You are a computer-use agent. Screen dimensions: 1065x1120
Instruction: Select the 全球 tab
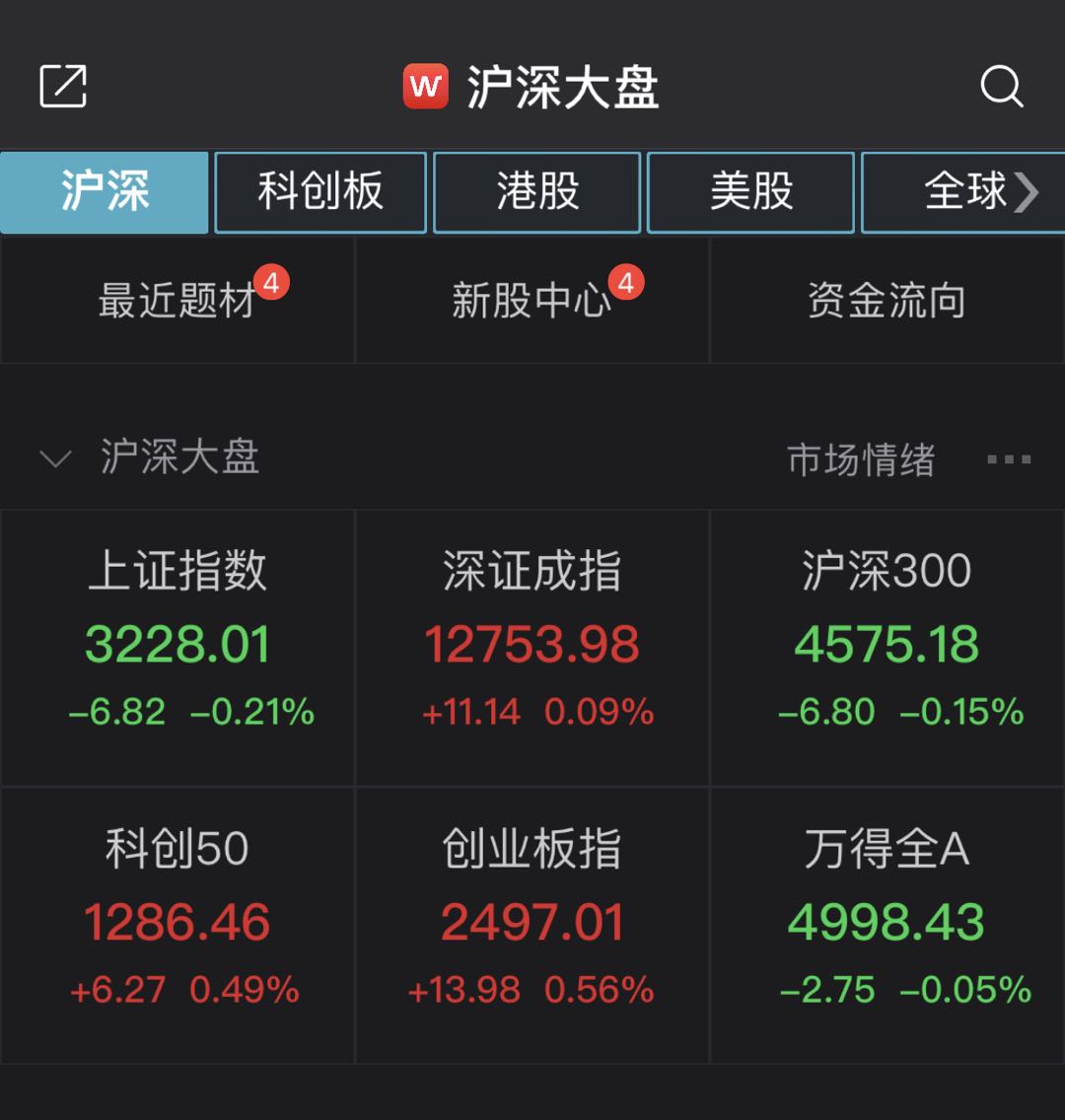click(x=964, y=192)
